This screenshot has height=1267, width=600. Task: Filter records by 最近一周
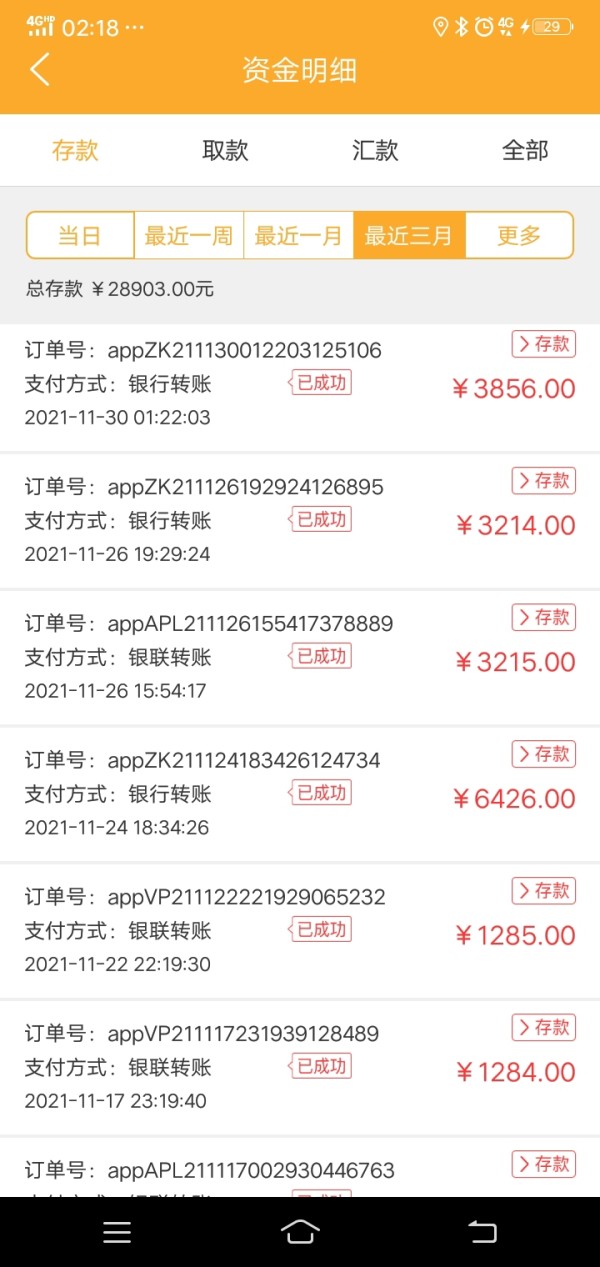189,236
